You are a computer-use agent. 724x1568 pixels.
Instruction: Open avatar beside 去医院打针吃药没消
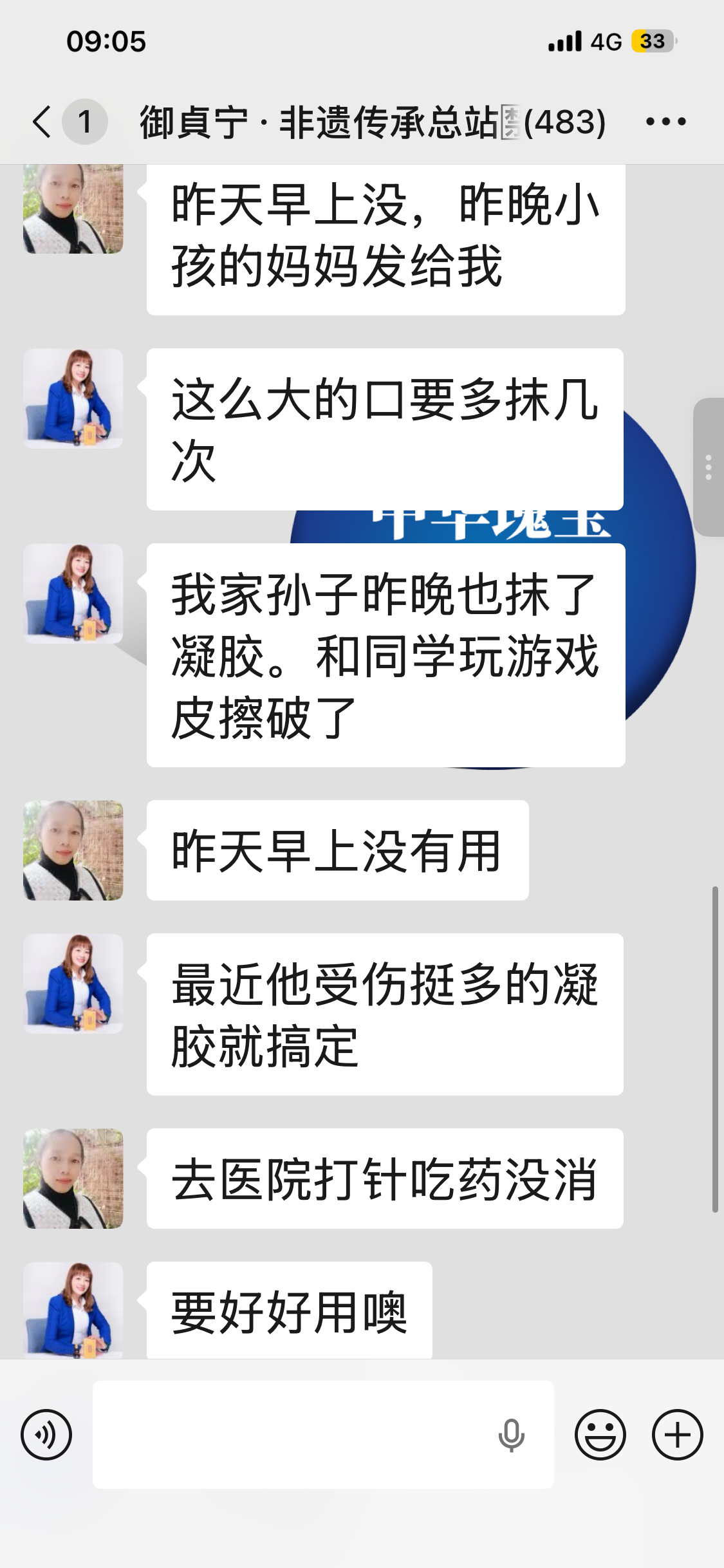pos(73,1179)
